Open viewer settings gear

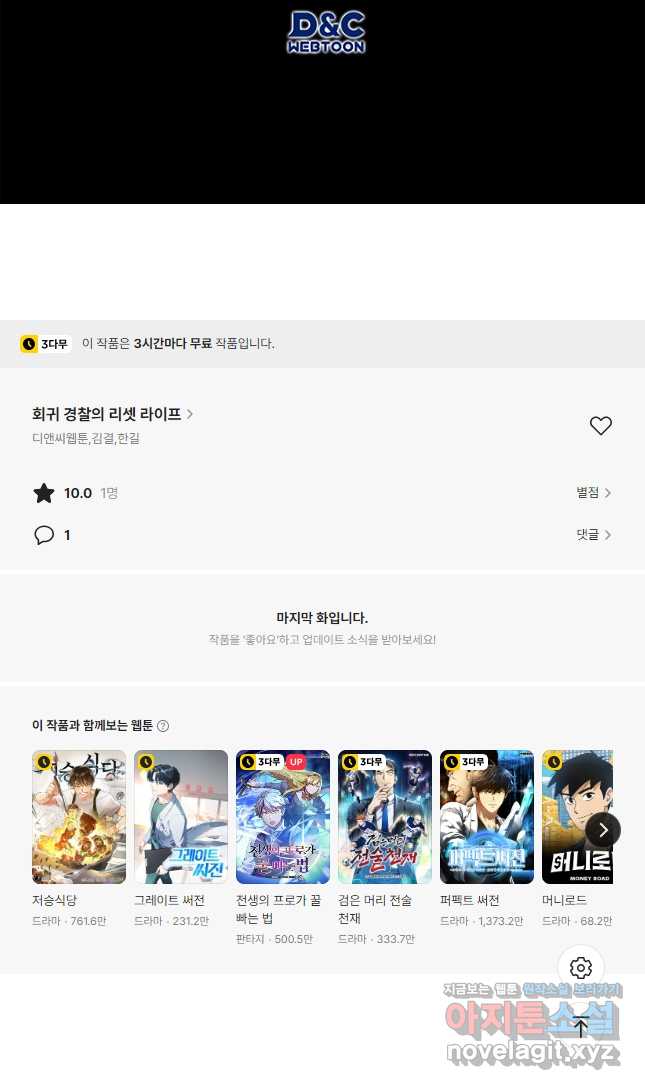[x=581, y=968]
